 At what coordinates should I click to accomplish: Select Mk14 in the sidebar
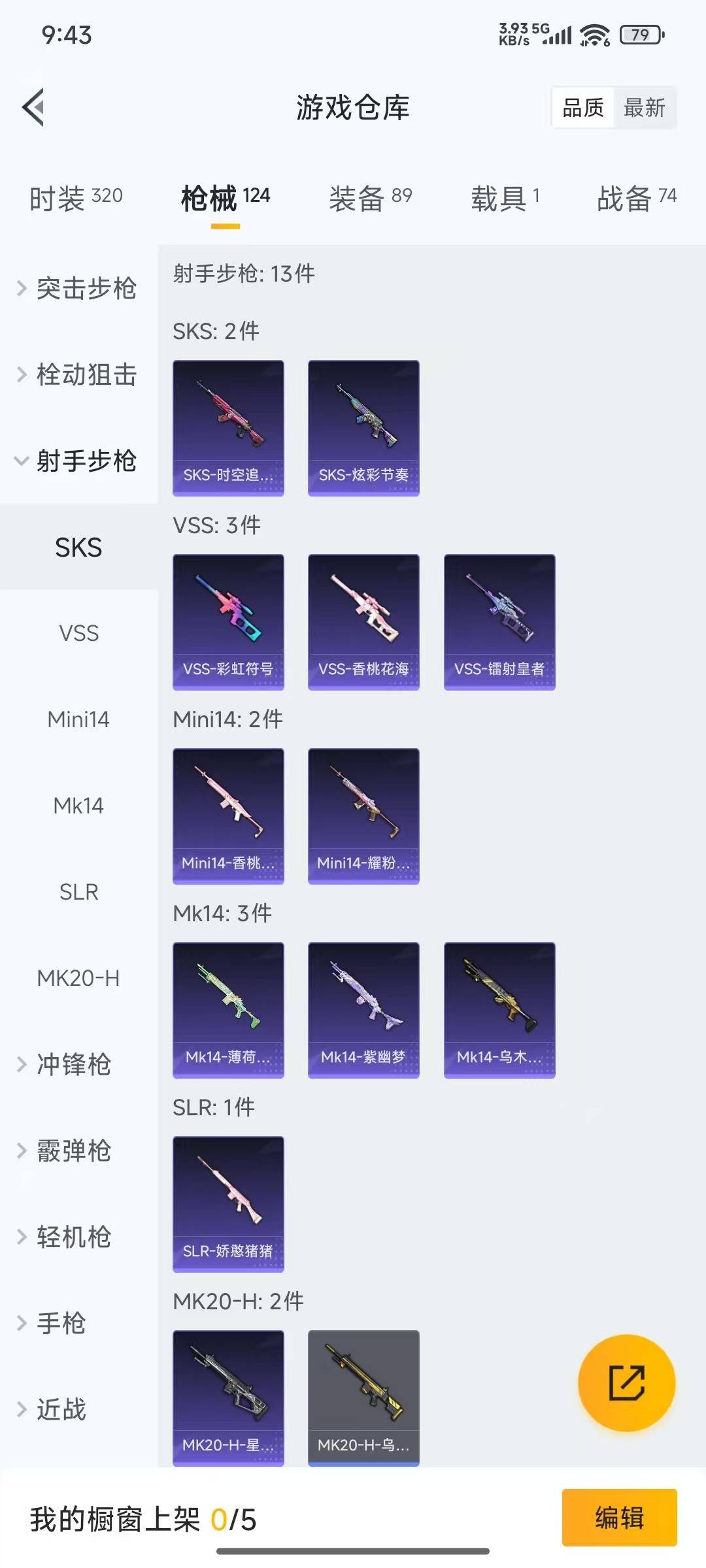tap(78, 806)
